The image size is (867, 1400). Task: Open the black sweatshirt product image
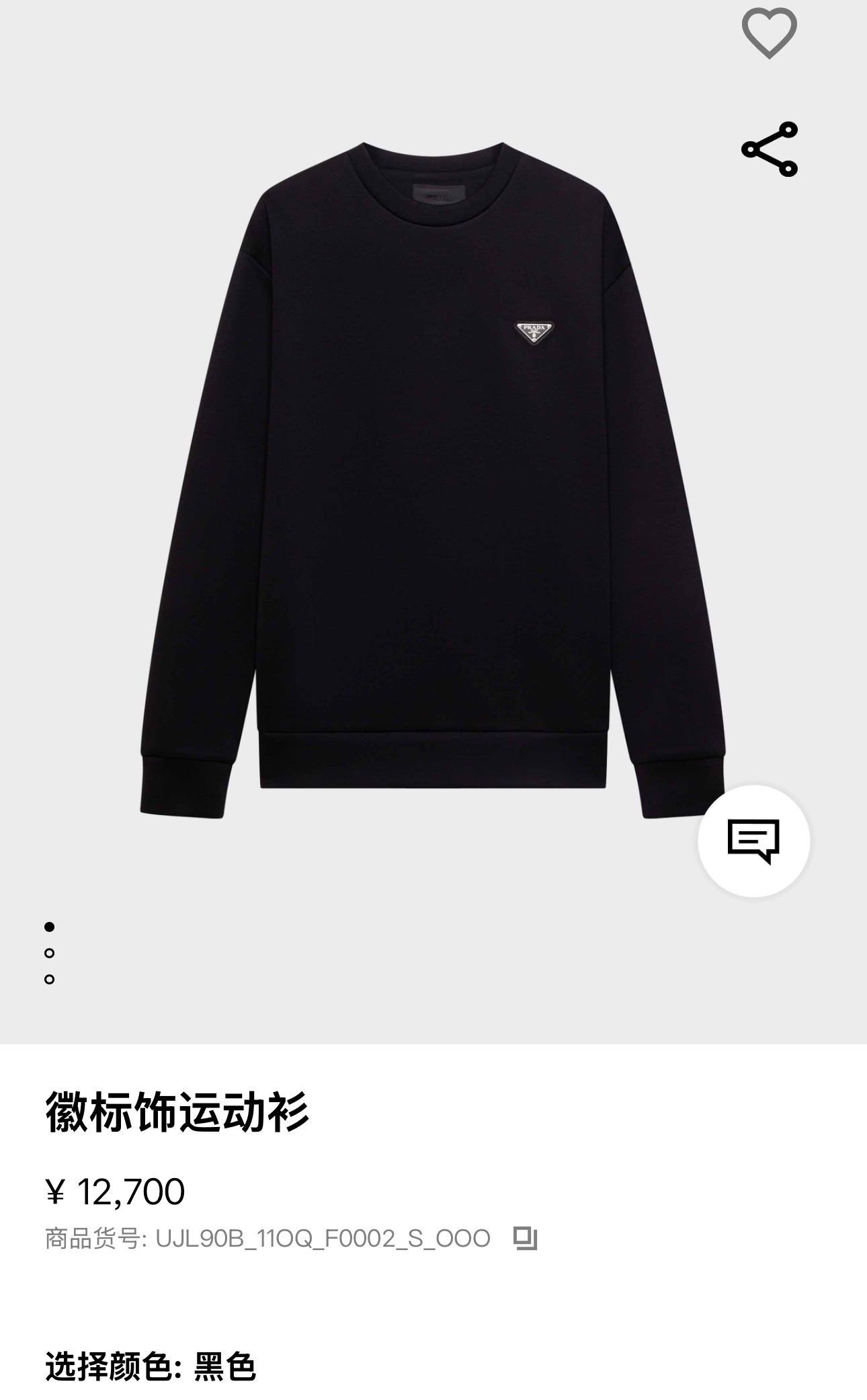click(433, 471)
